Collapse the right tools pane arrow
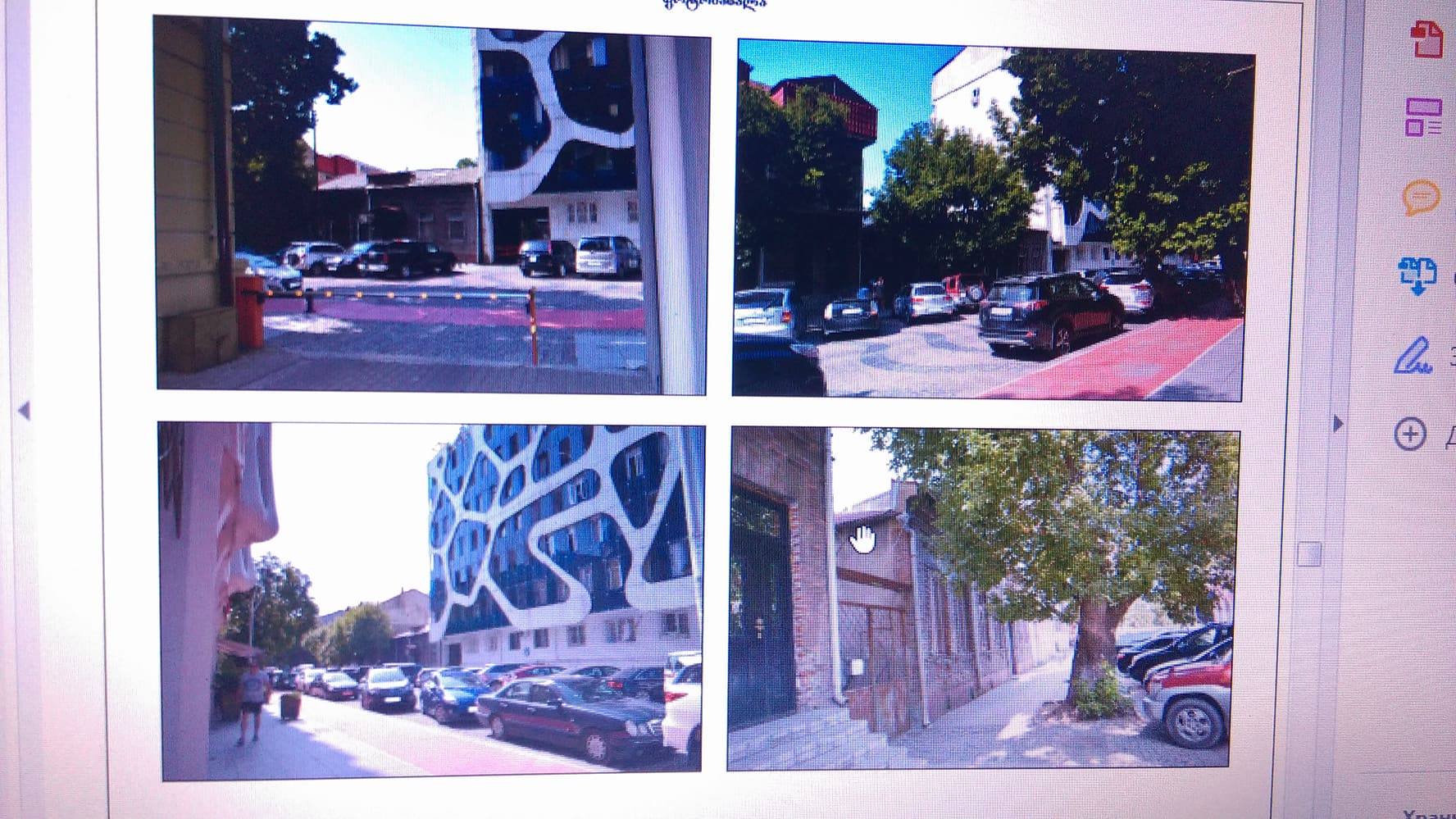 1340,424
